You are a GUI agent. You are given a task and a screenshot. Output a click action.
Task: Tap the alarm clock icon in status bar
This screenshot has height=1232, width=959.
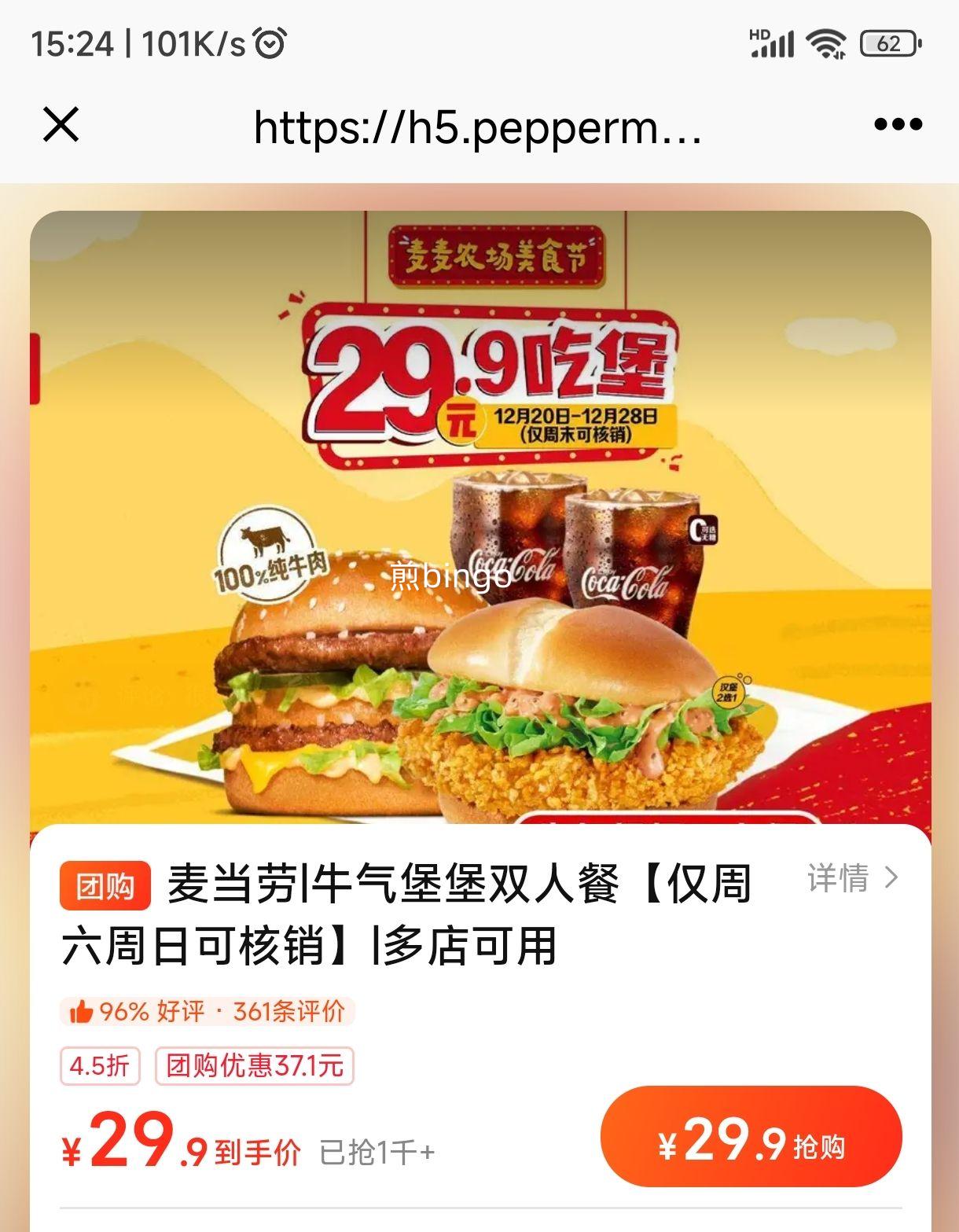pyautogui.click(x=267, y=44)
